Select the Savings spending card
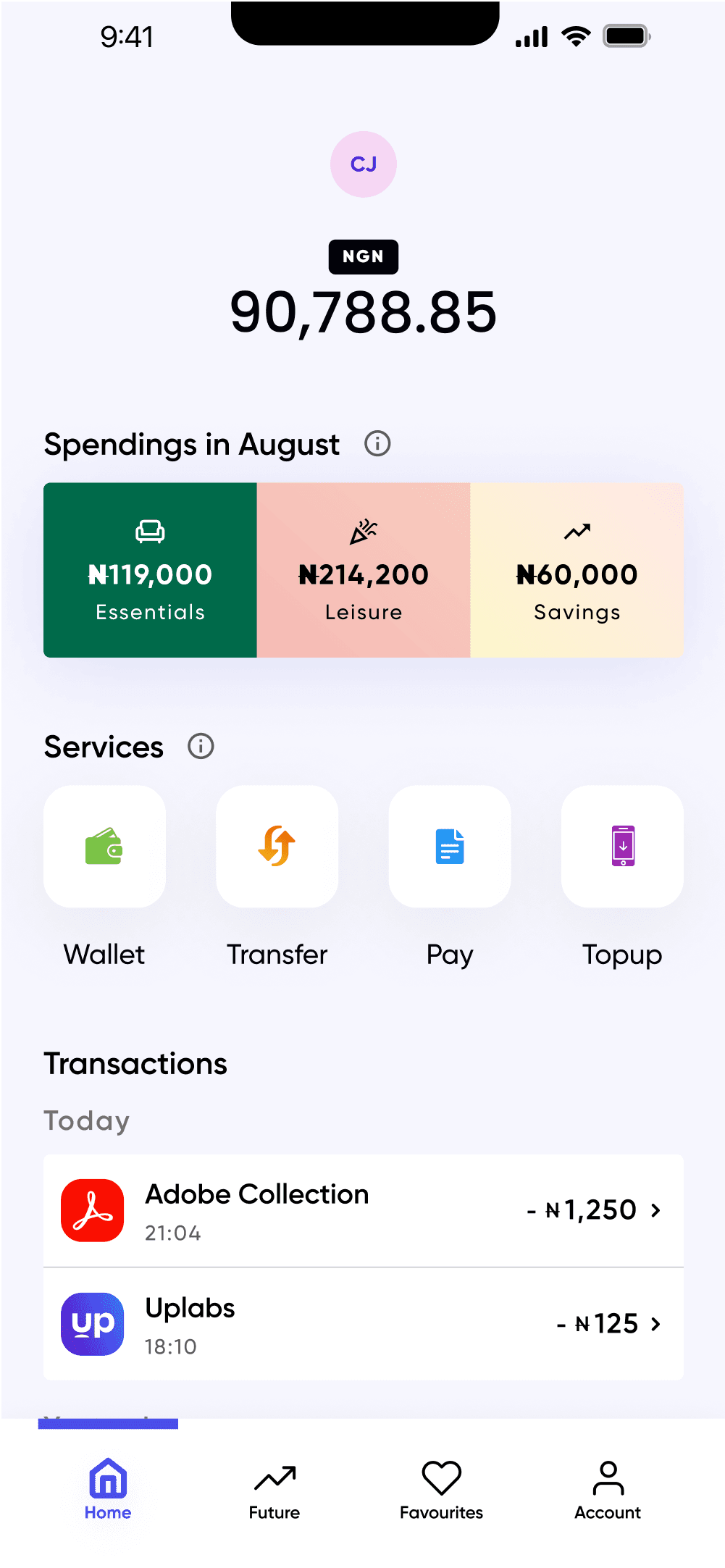Viewport: 725px width, 1568px height. [577, 570]
